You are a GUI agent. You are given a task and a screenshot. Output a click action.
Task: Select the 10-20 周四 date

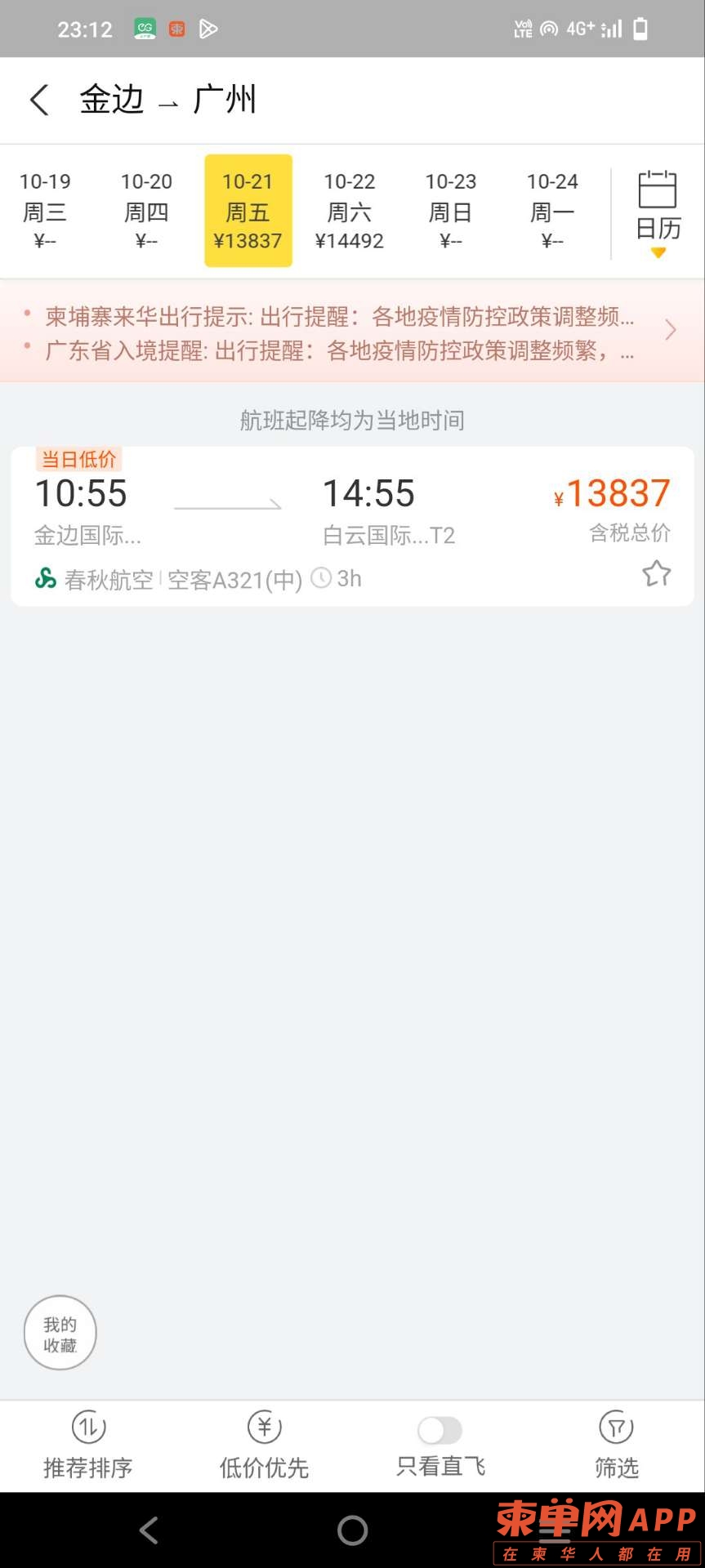[x=146, y=210]
